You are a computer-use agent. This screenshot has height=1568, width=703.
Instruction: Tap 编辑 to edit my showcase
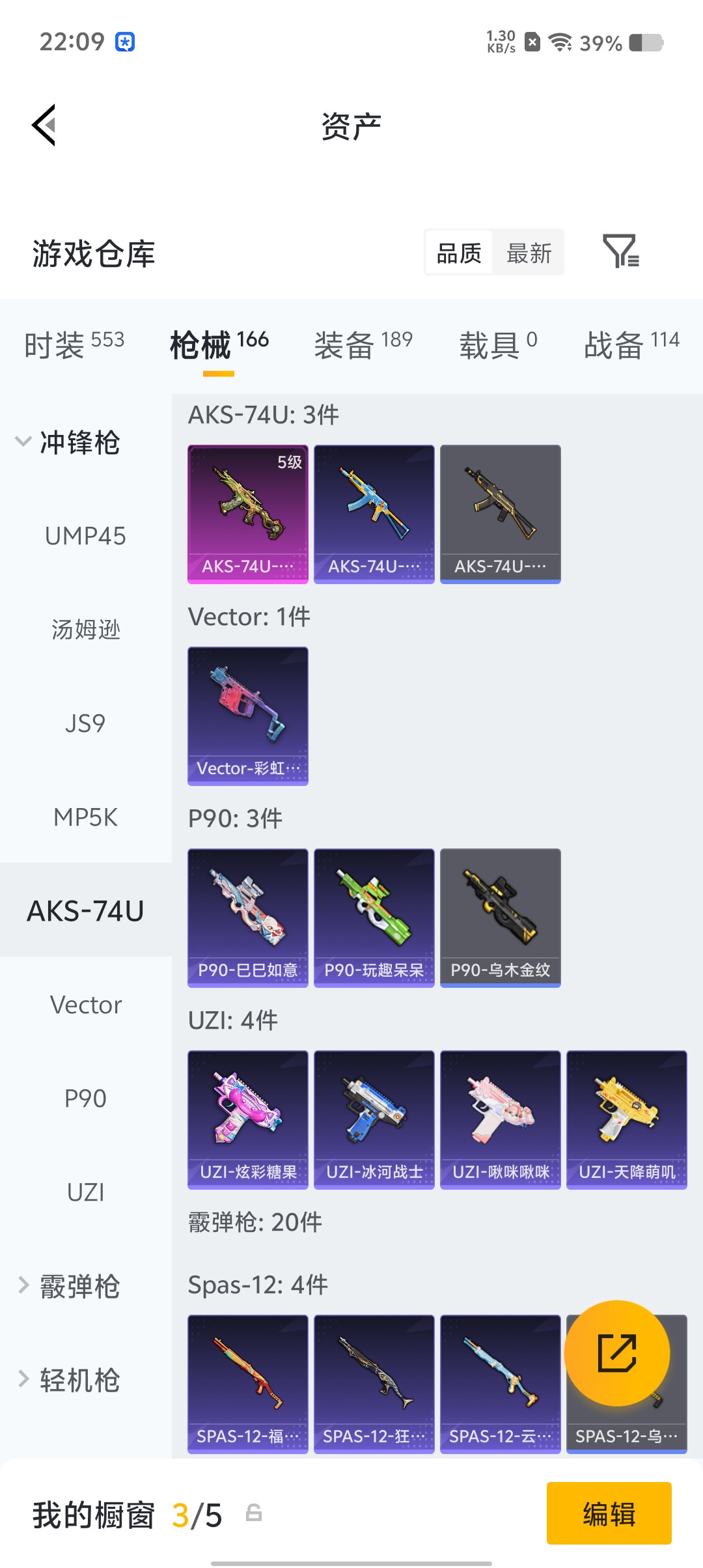tap(609, 1513)
